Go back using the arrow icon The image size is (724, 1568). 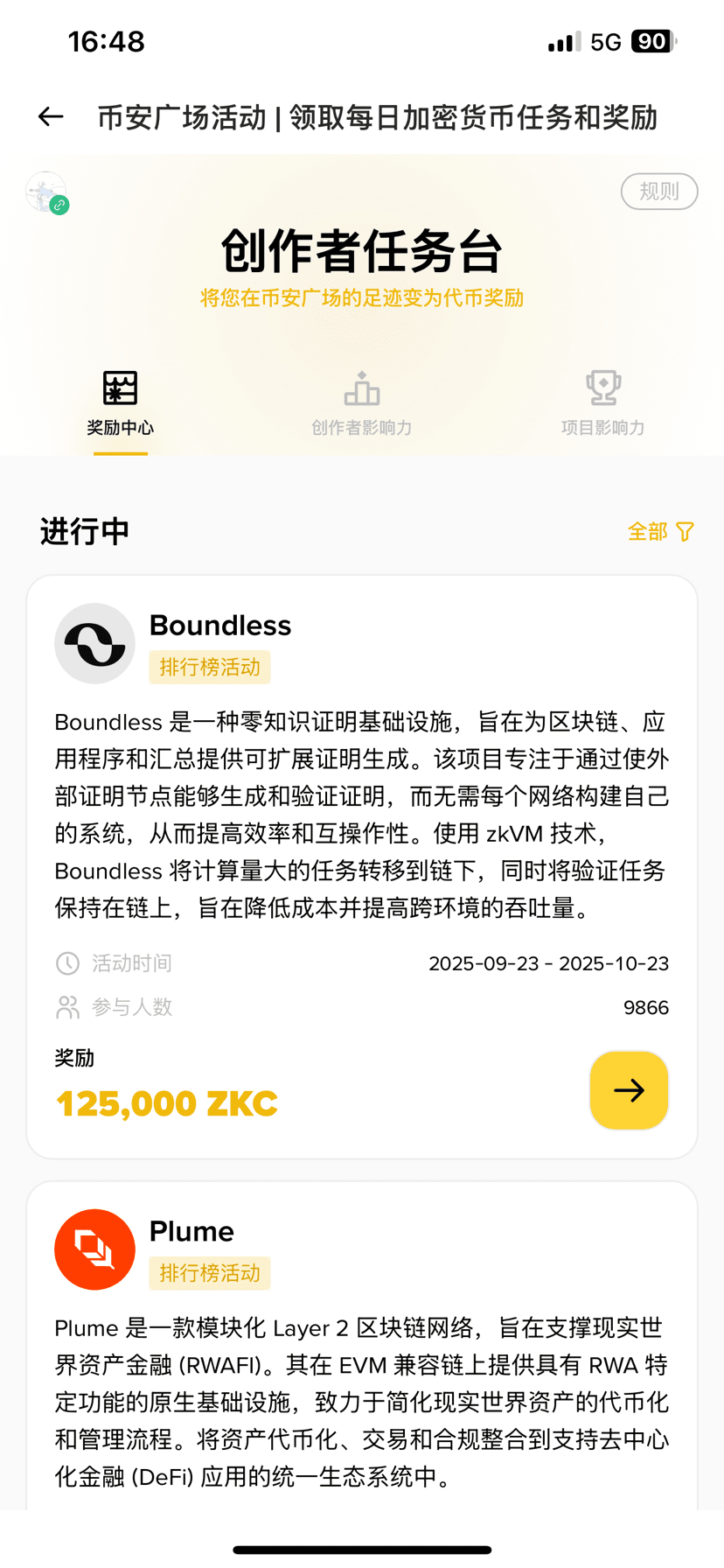click(51, 116)
